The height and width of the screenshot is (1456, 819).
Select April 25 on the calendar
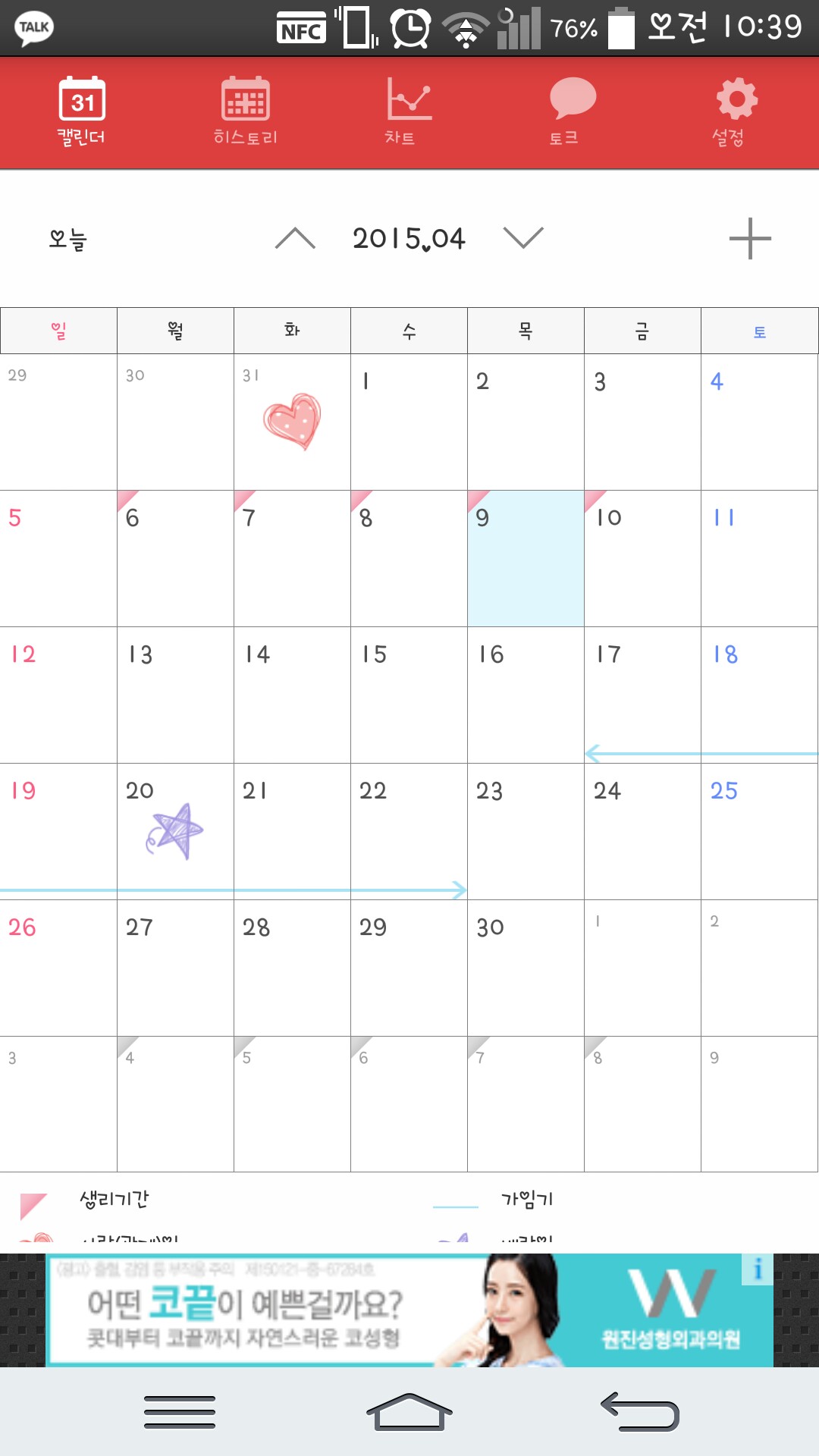click(759, 832)
